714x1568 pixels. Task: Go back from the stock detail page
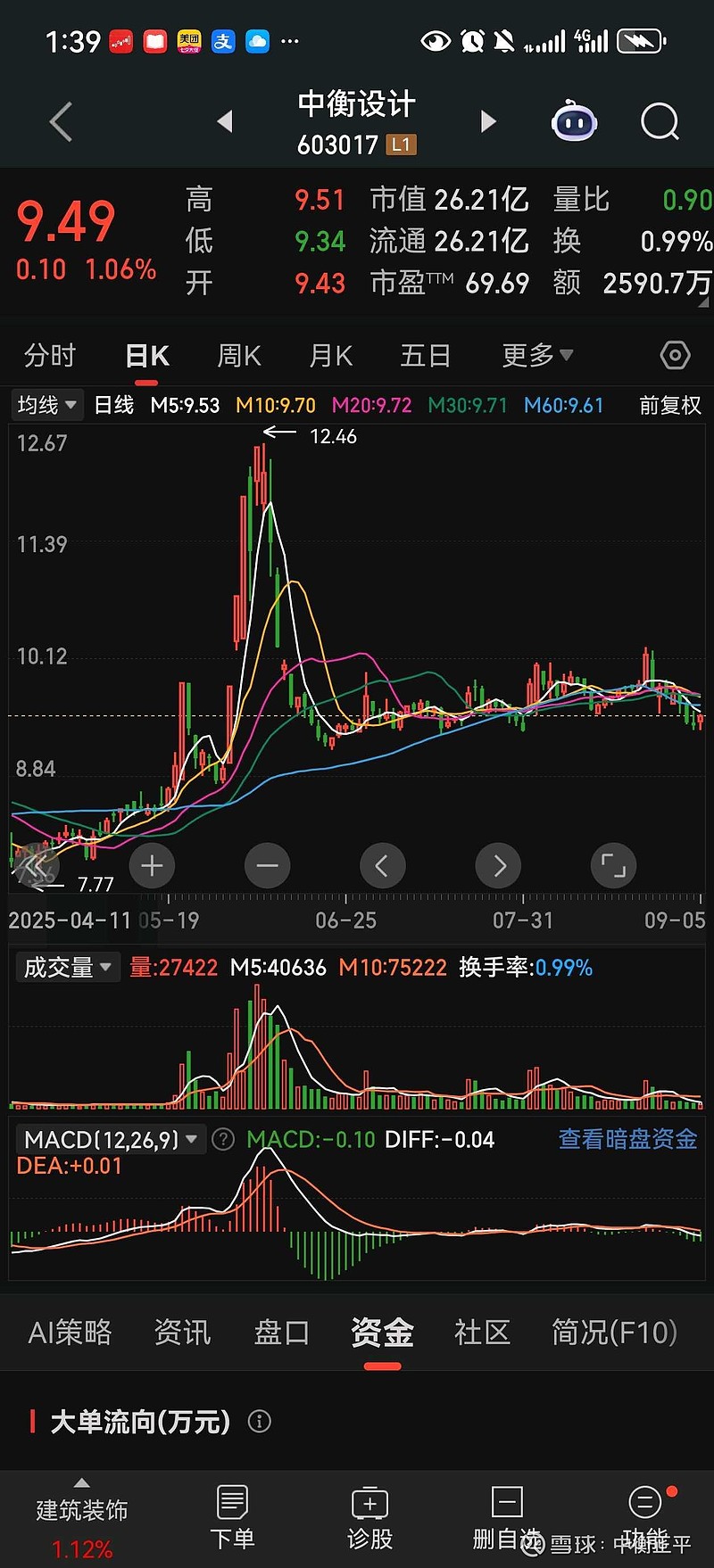click(x=61, y=122)
